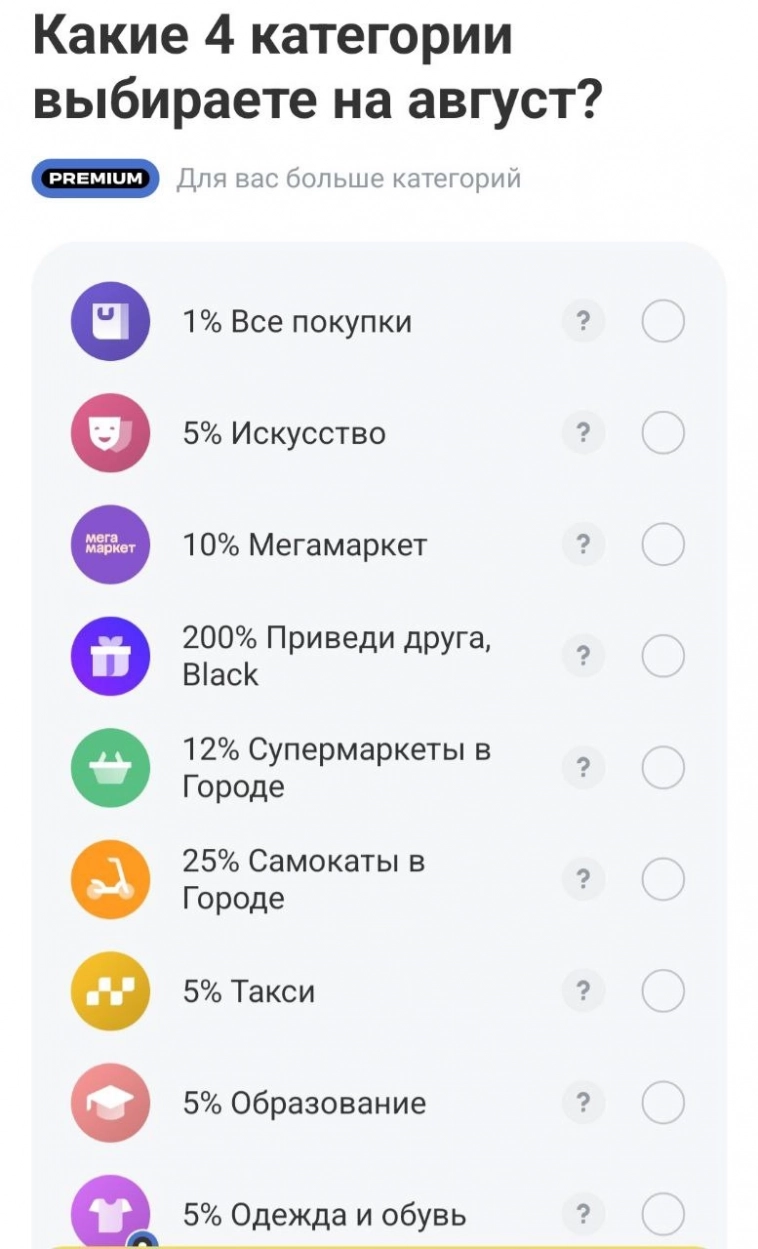Screen dimensions: 758x1249
Task: Open help for Приведи друга, Black
Action: [x=584, y=657]
